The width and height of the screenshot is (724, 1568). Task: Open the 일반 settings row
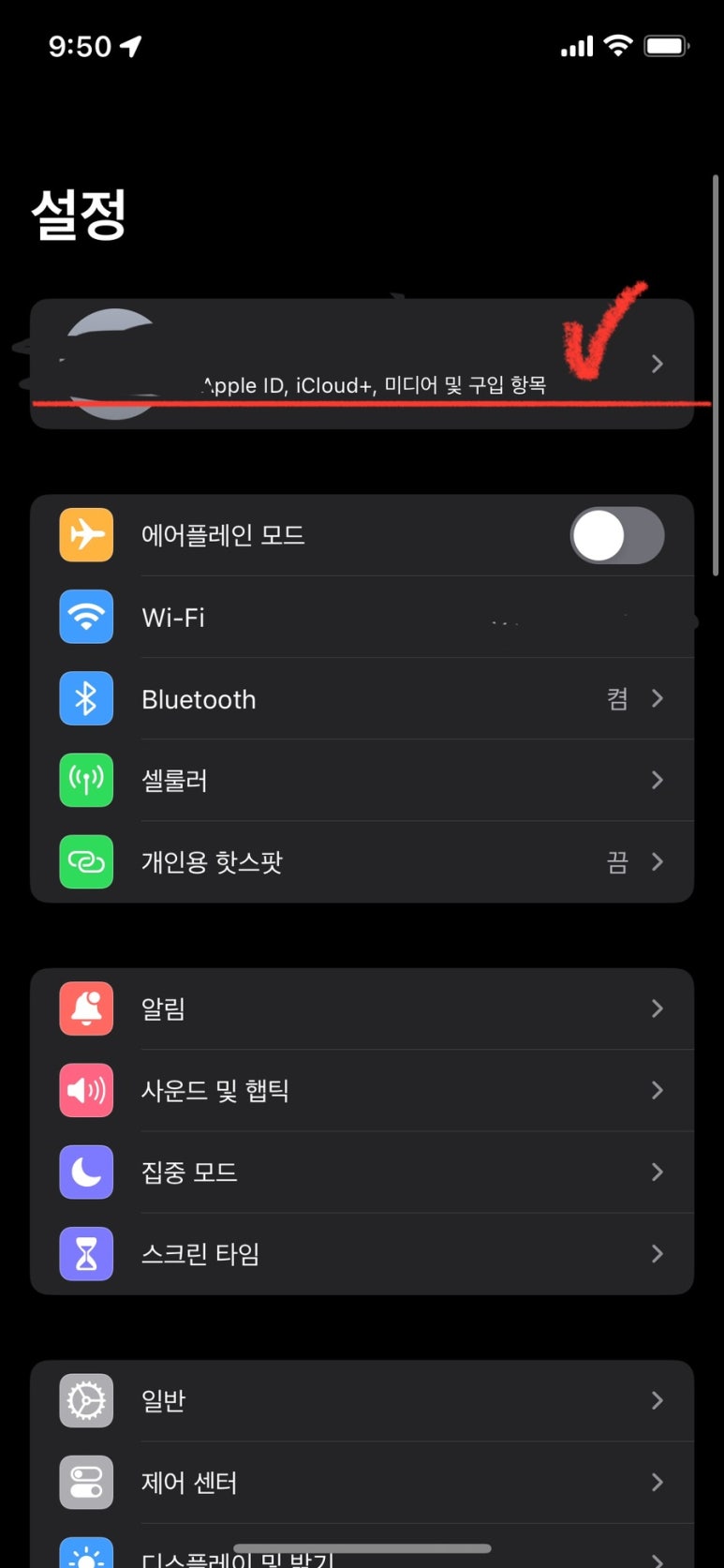pyautogui.click(x=362, y=1401)
